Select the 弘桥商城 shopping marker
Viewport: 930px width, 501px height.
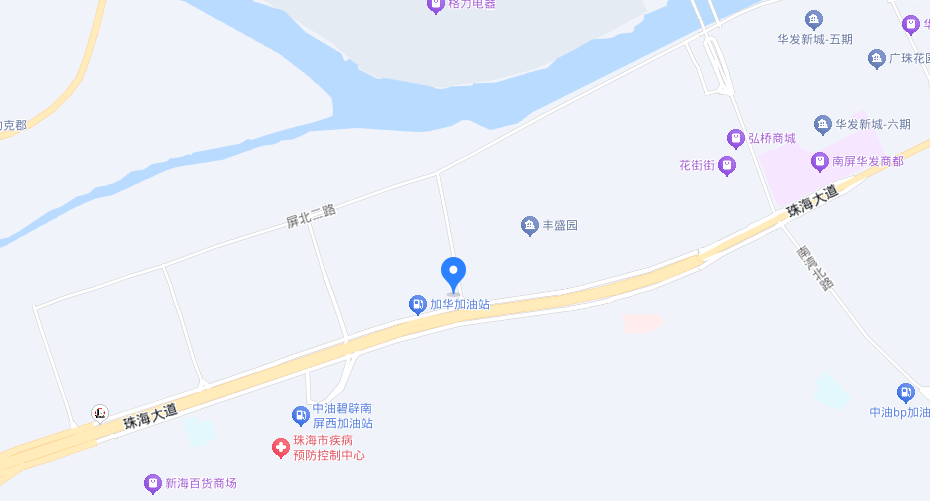pyautogui.click(x=735, y=138)
